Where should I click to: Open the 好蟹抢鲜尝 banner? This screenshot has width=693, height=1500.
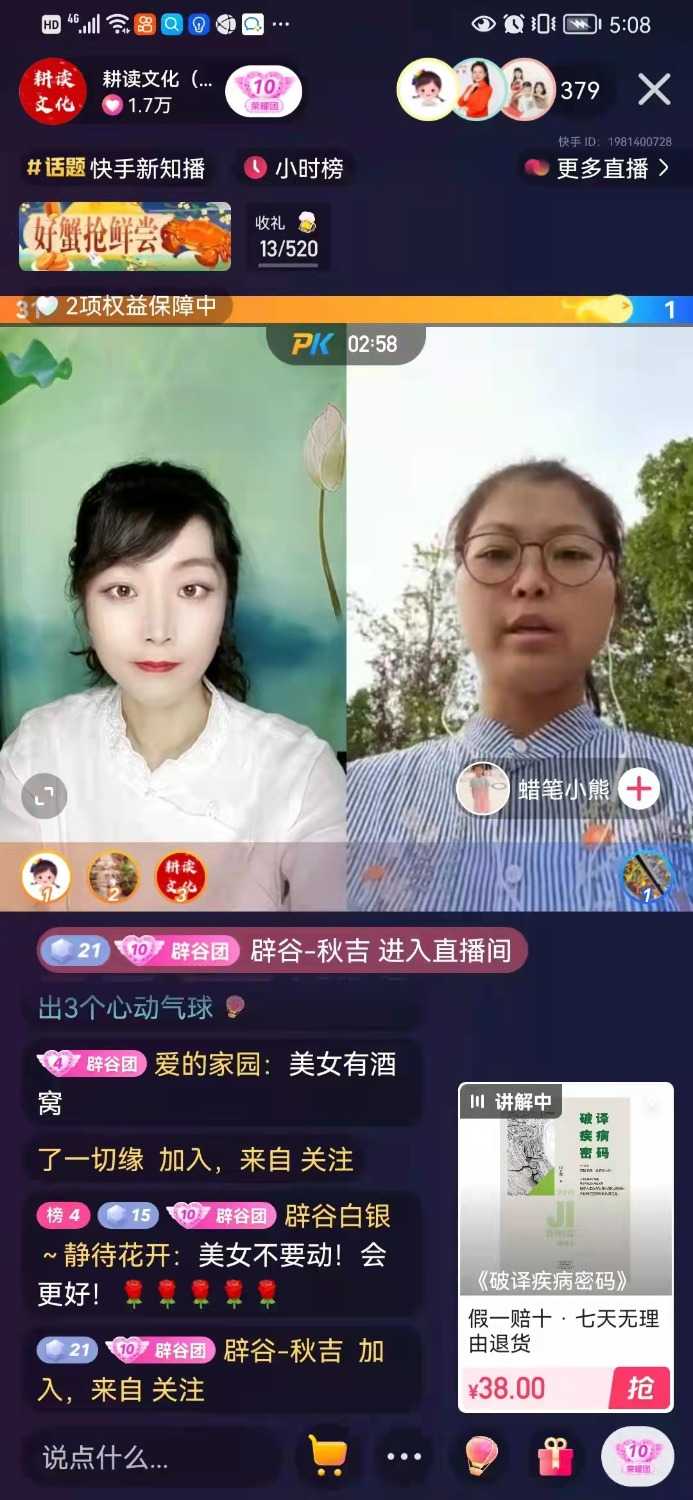(x=125, y=237)
